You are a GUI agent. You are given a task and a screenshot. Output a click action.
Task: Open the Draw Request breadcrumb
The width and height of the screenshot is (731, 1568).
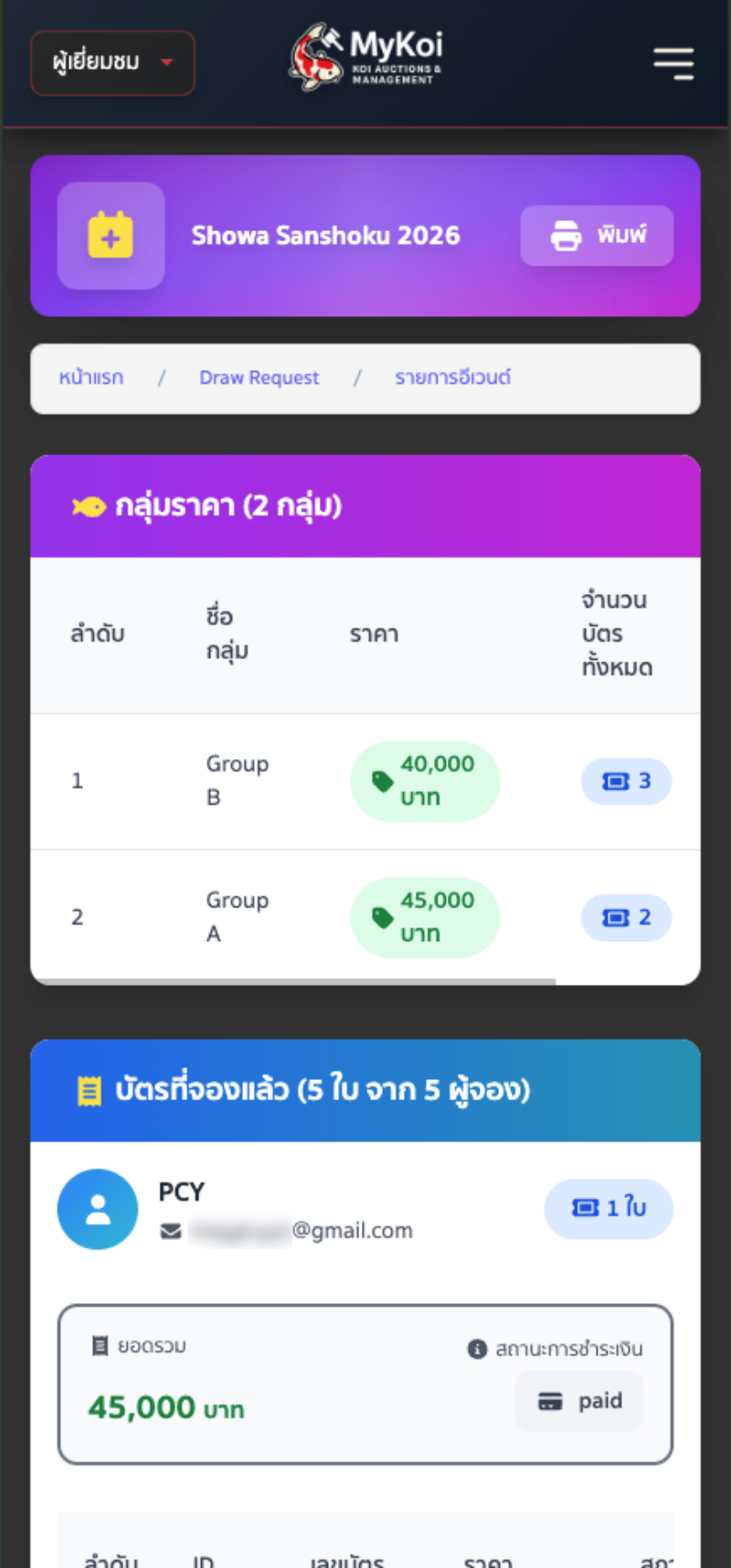point(260,377)
